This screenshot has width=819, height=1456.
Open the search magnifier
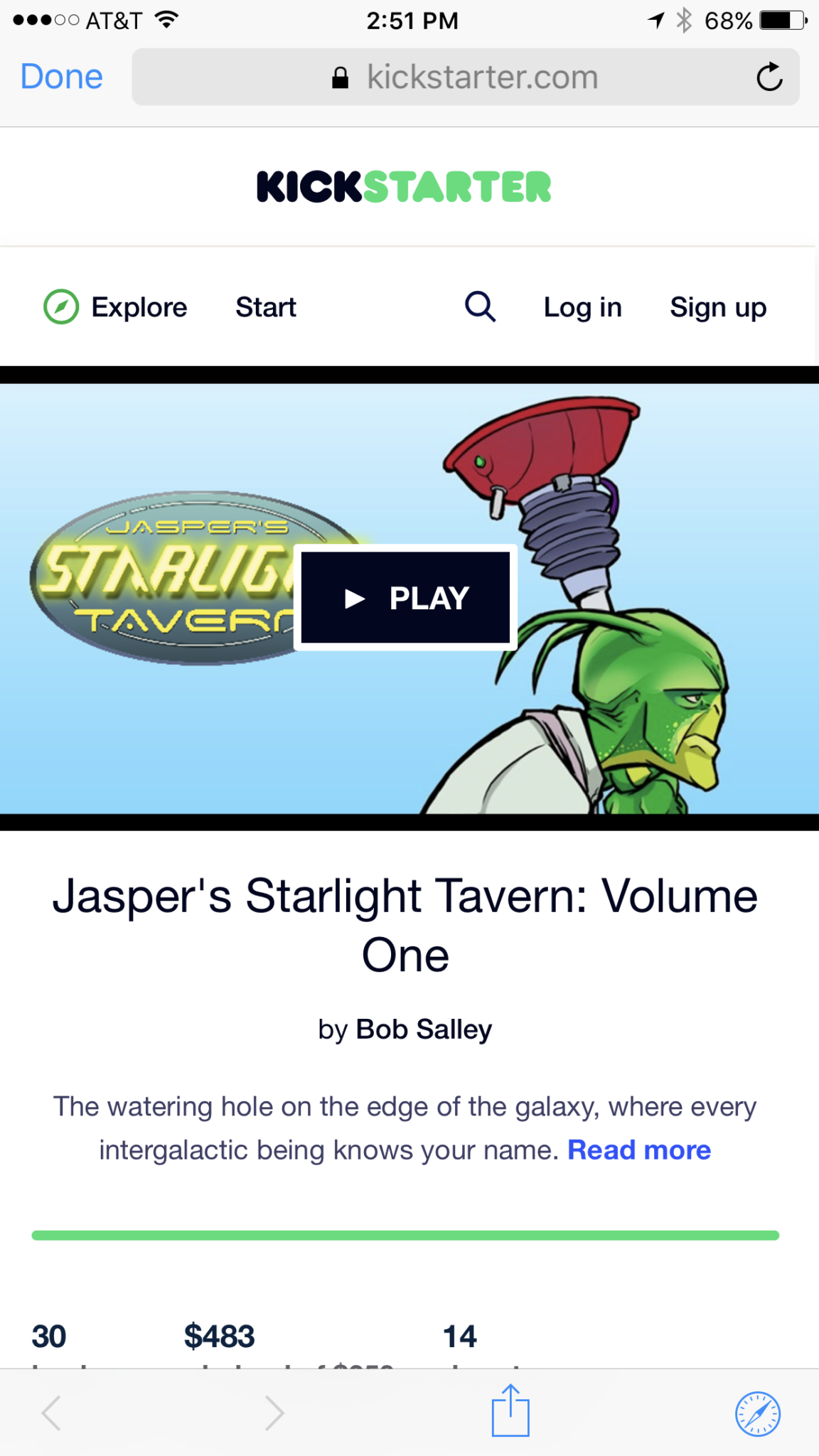[x=480, y=307]
